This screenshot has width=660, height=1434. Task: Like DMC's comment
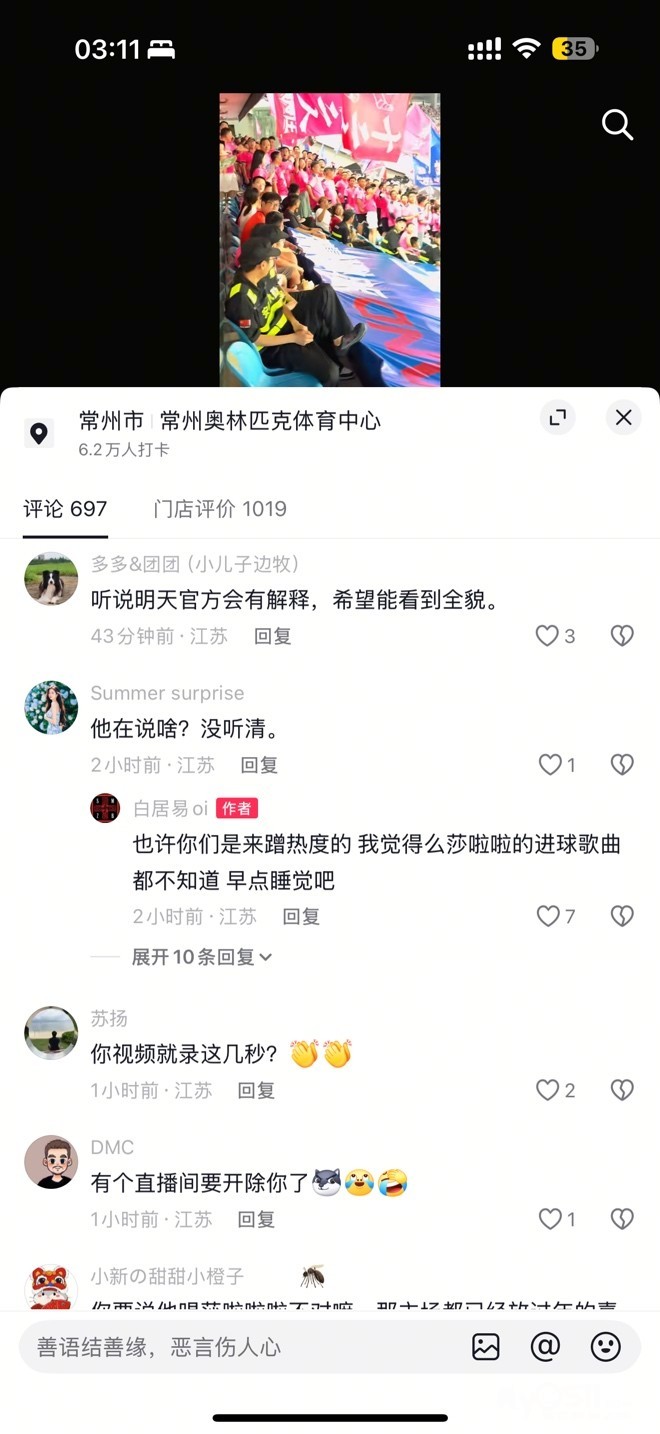click(550, 1219)
